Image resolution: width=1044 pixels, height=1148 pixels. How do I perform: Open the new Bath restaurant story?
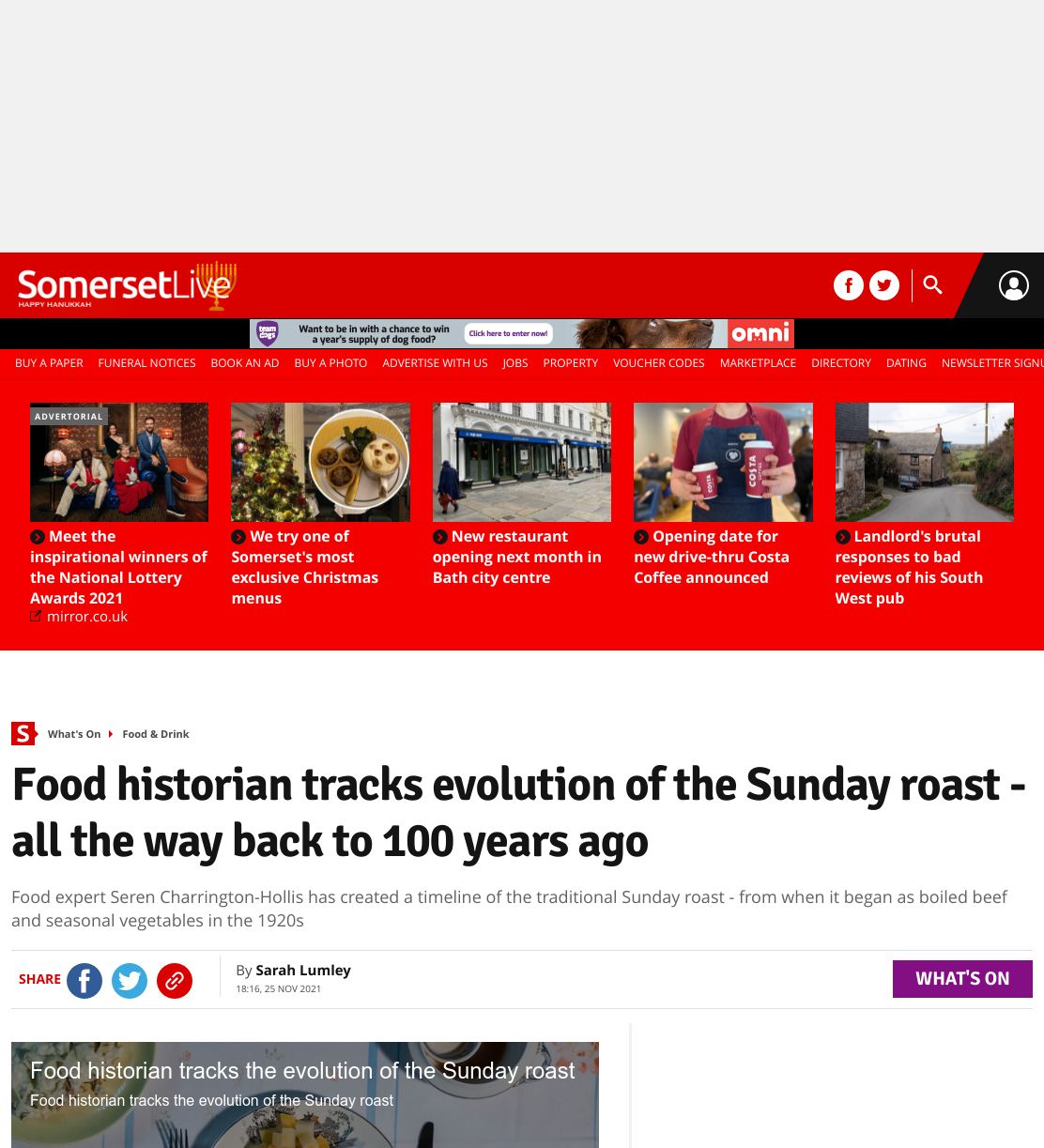517,557
